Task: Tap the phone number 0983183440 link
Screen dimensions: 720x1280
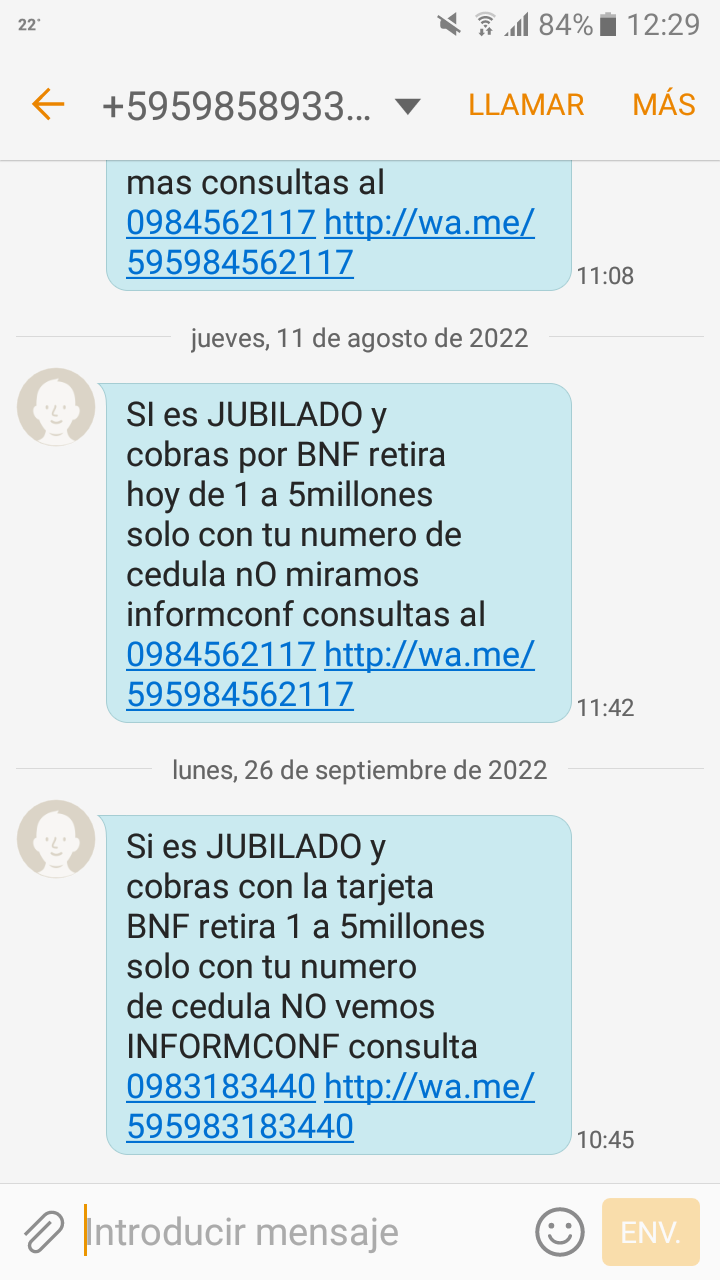Action: click(221, 1087)
